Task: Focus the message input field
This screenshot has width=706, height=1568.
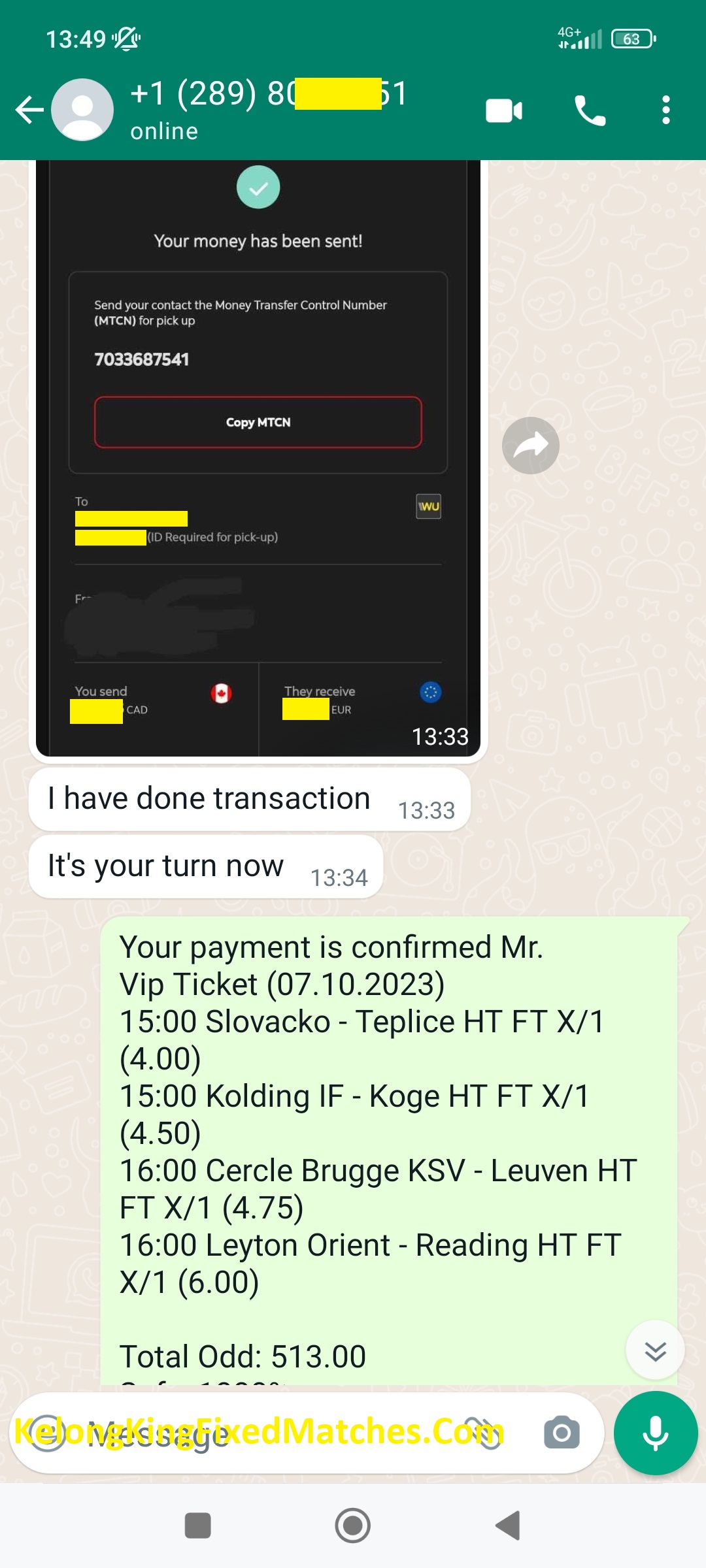Action: pyautogui.click(x=261, y=1433)
